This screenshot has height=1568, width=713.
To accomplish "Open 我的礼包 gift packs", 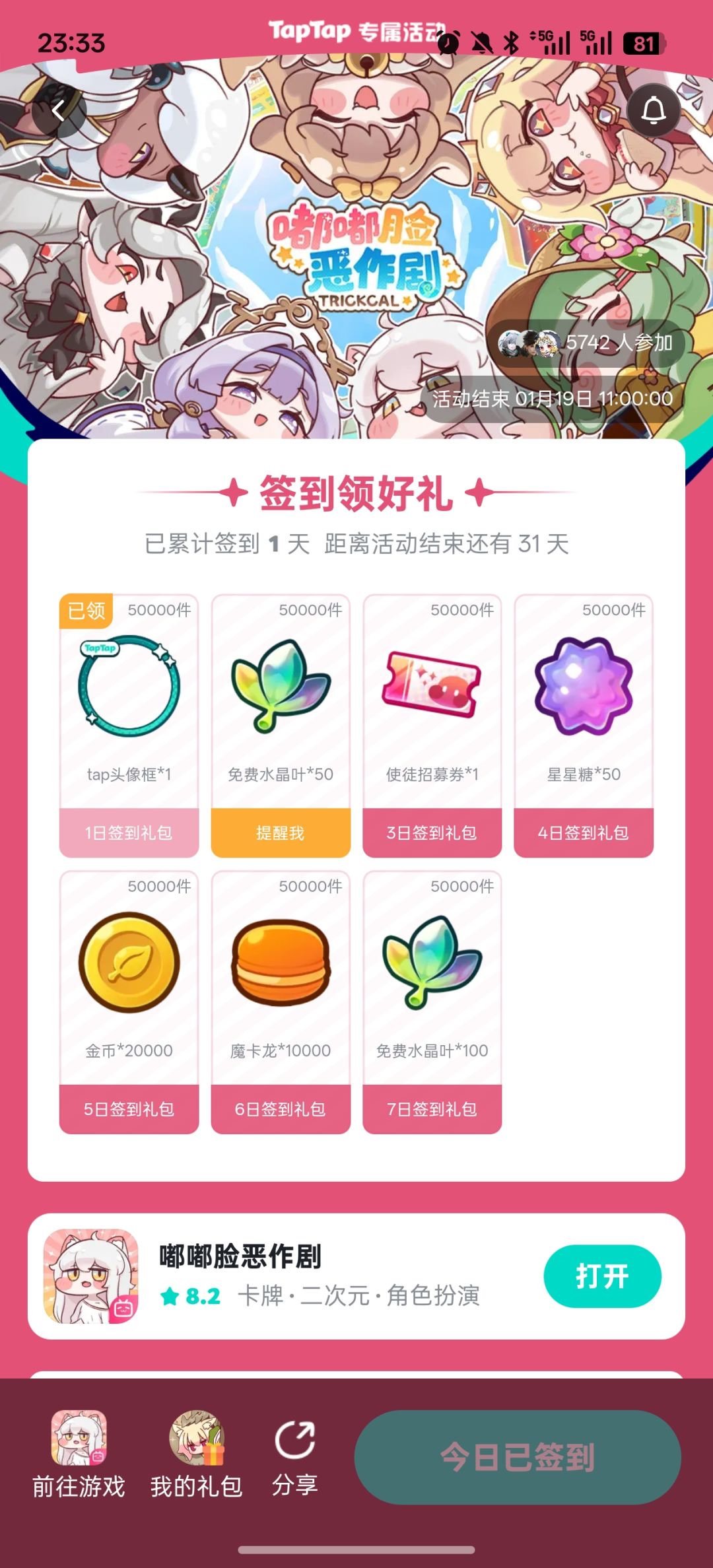I will point(196,1455).
